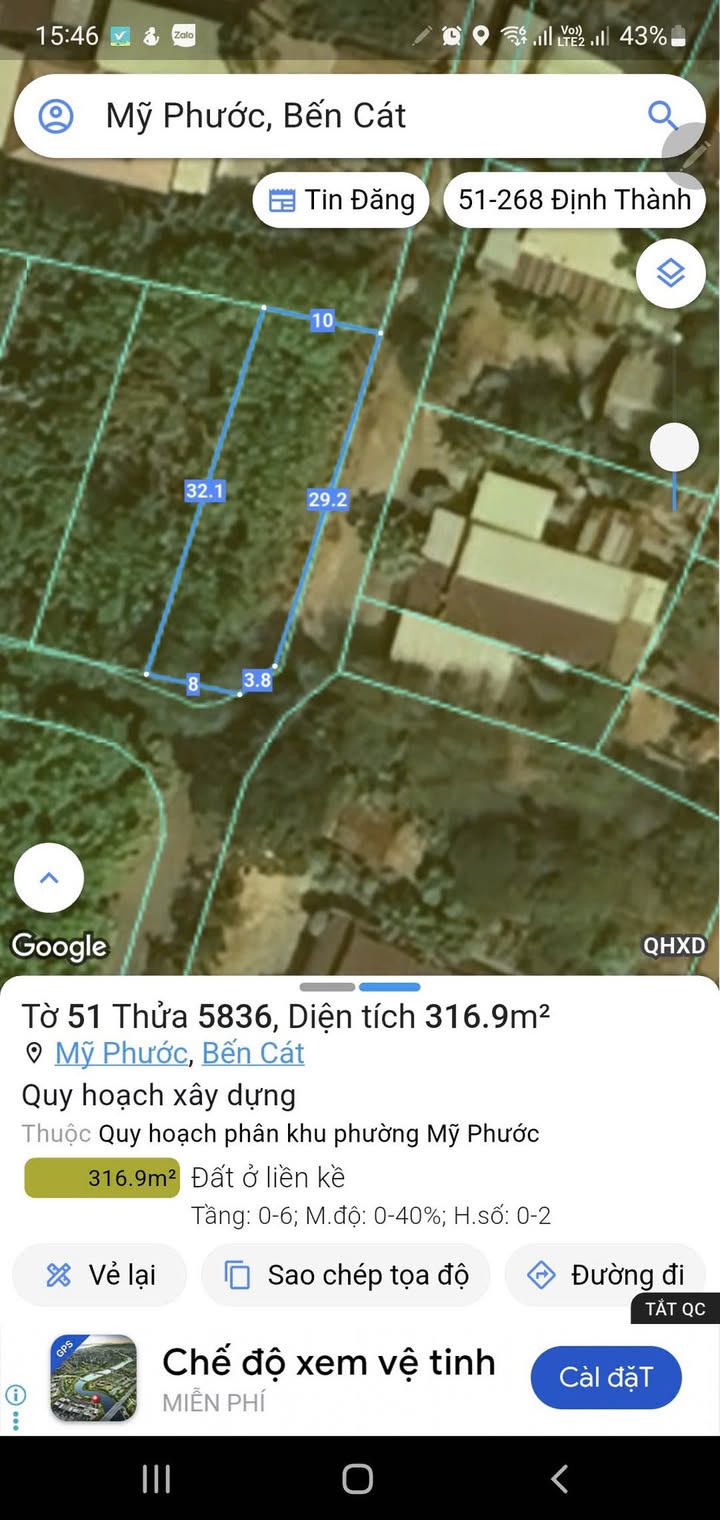
Task: Redraw the parcel with Vẽ lại
Action: [x=100, y=1275]
